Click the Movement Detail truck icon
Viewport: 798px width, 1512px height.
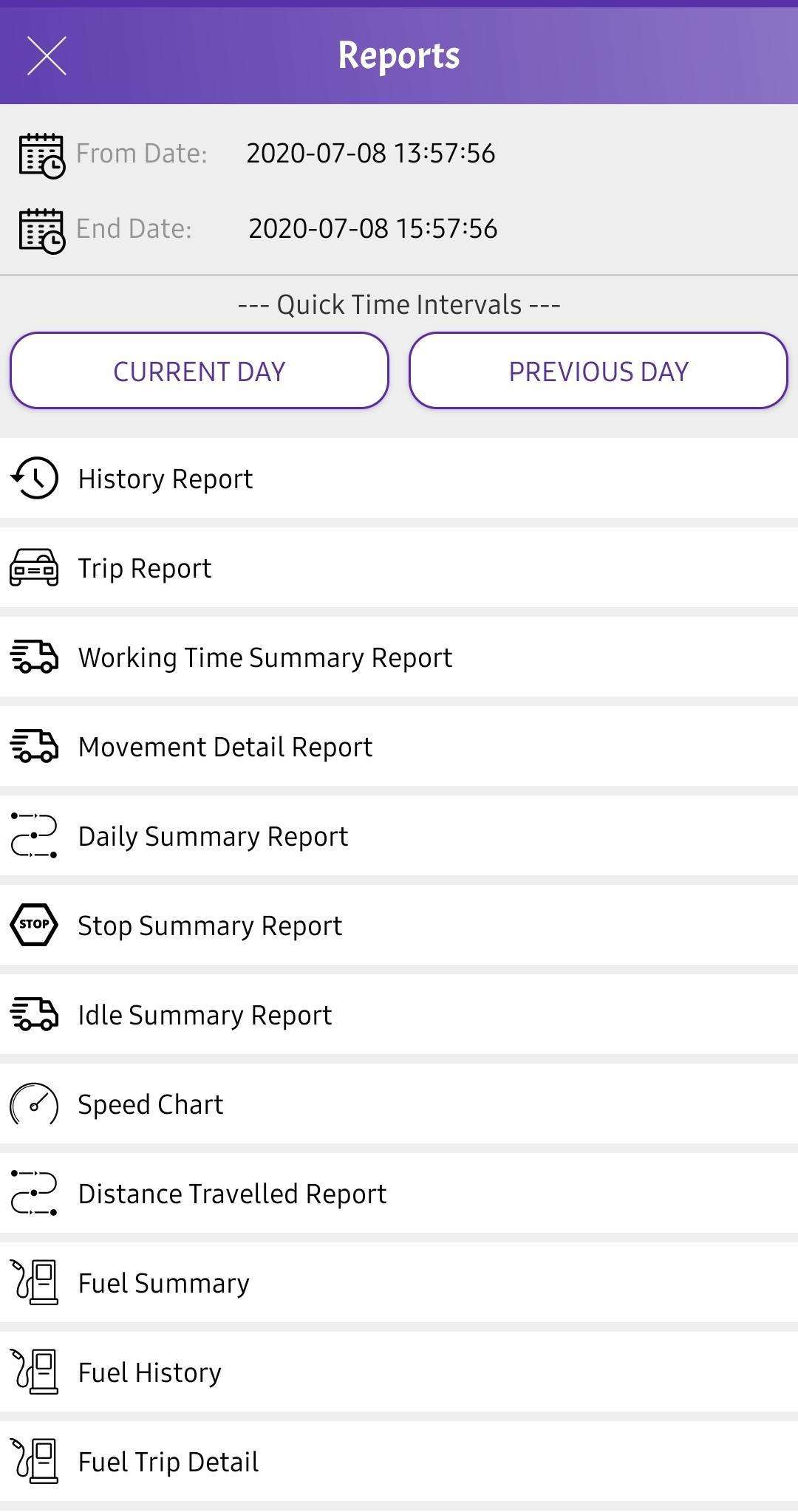pos(33,747)
